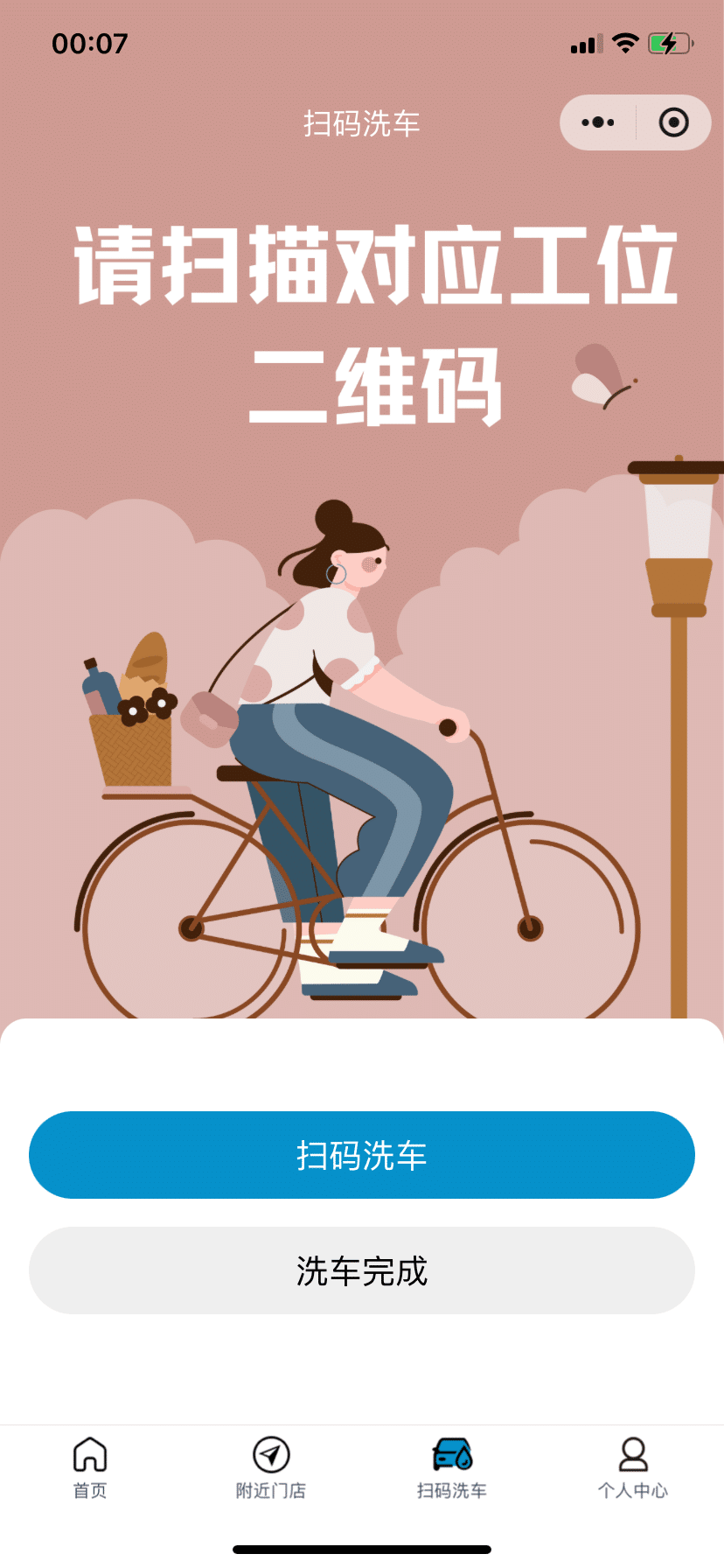Close the mini program via circle icon
The height and width of the screenshot is (1568, 724).
673,122
